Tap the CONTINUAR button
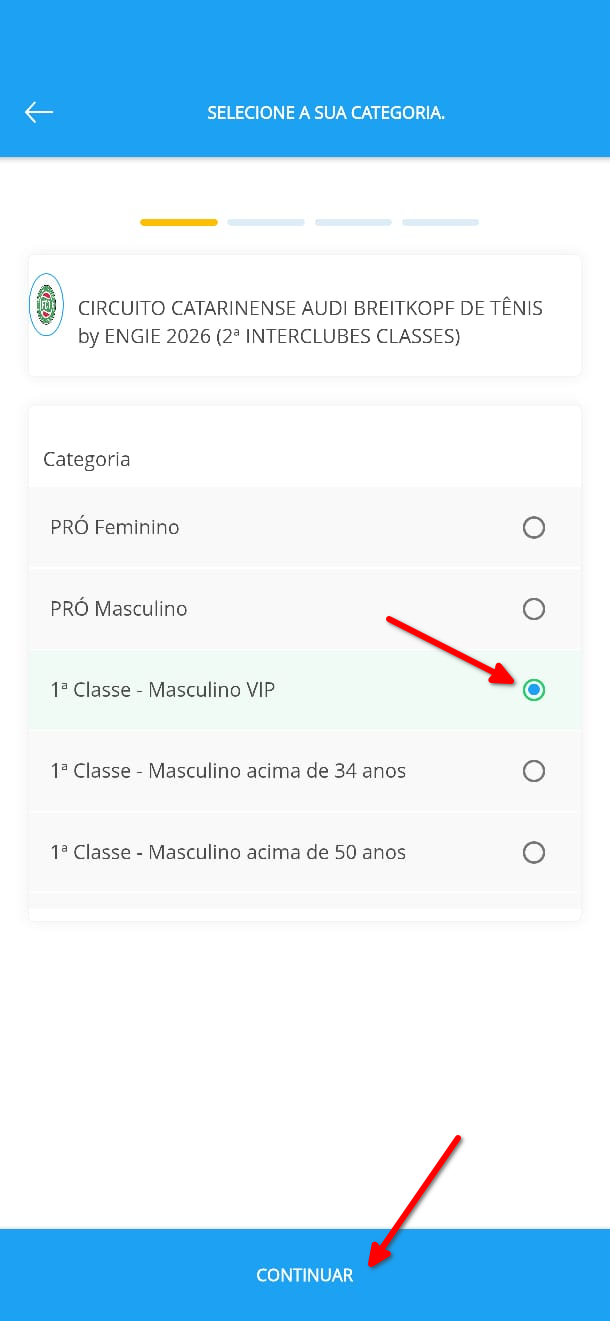 [305, 1275]
